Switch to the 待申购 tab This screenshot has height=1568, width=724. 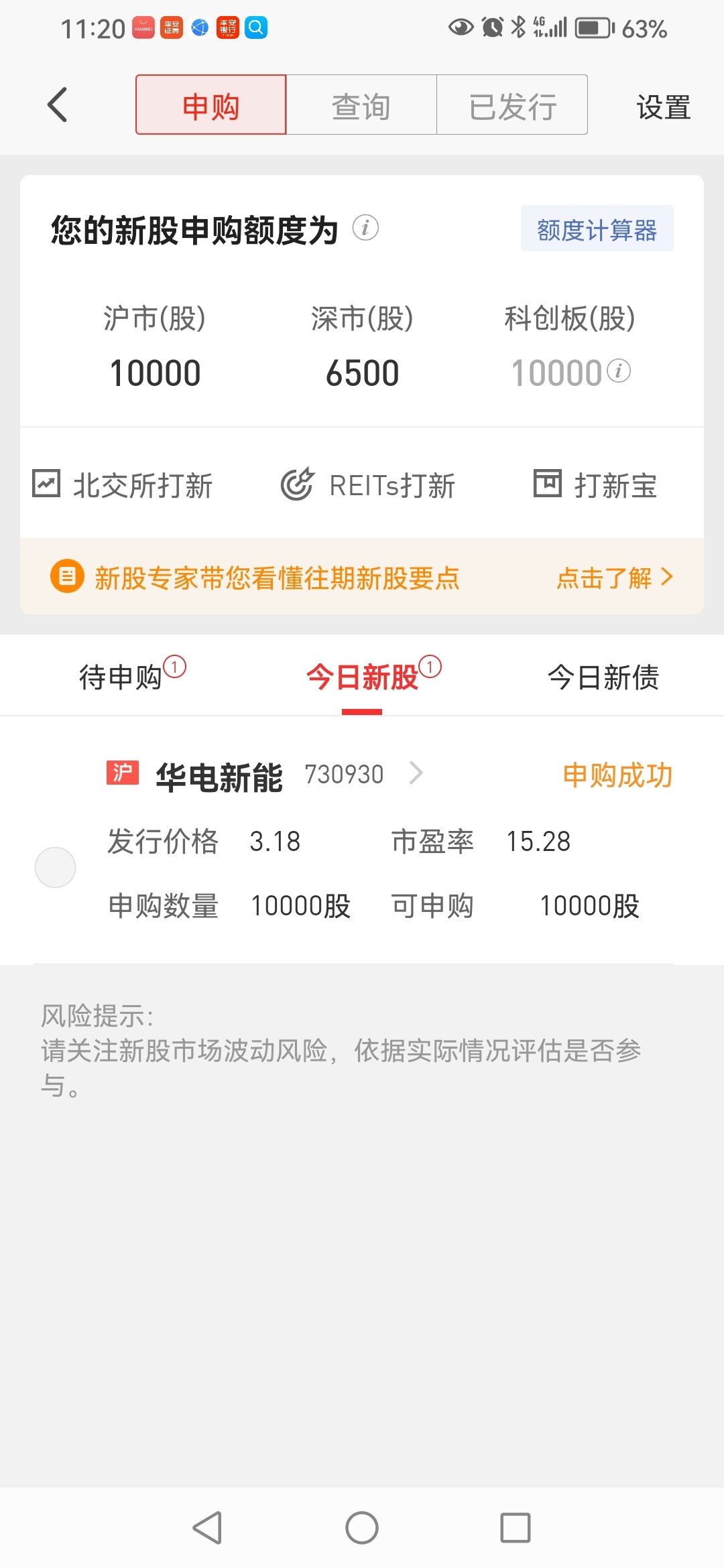point(121,677)
